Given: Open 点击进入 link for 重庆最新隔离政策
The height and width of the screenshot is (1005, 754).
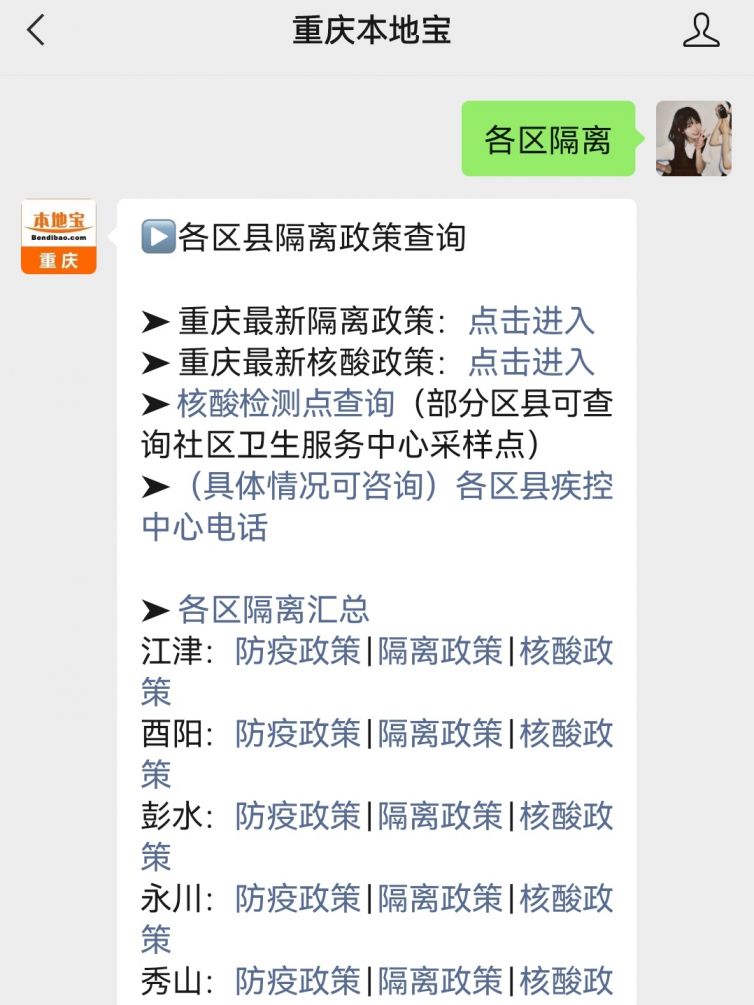Looking at the screenshot, I should [x=531, y=321].
